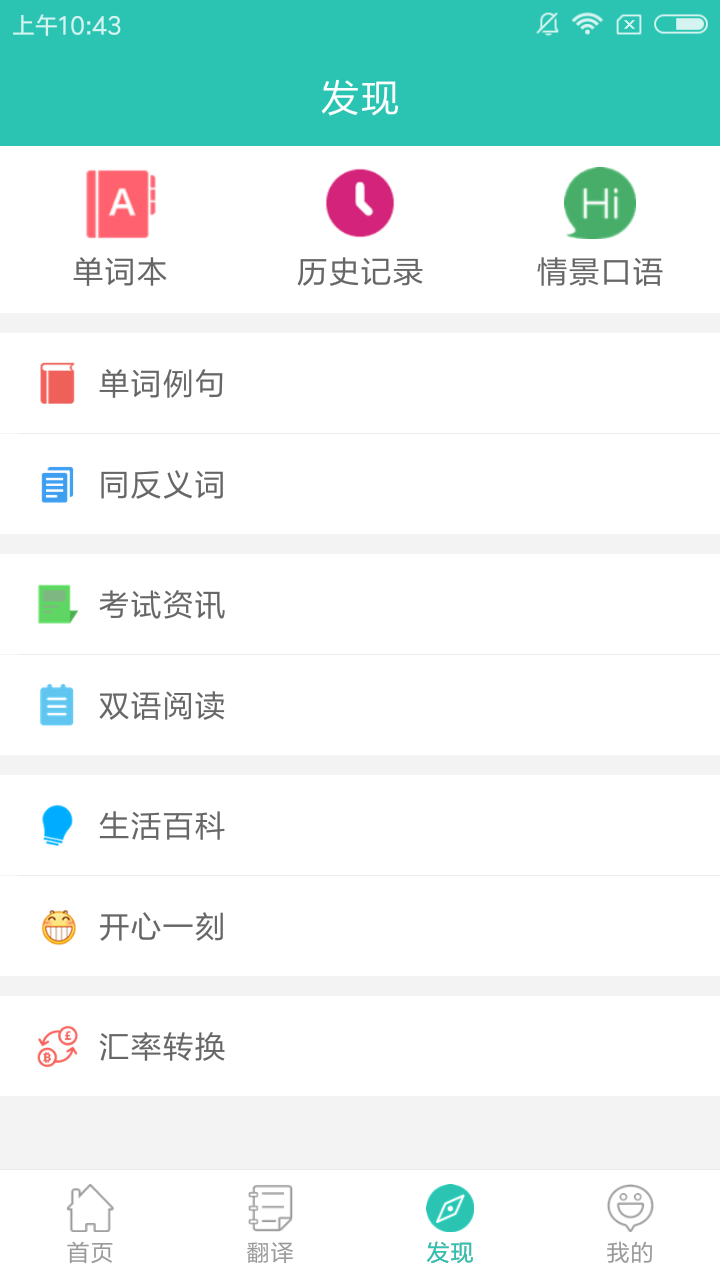Switch to the 翻译 tab
This screenshot has width=720, height=1280.
270,1225
